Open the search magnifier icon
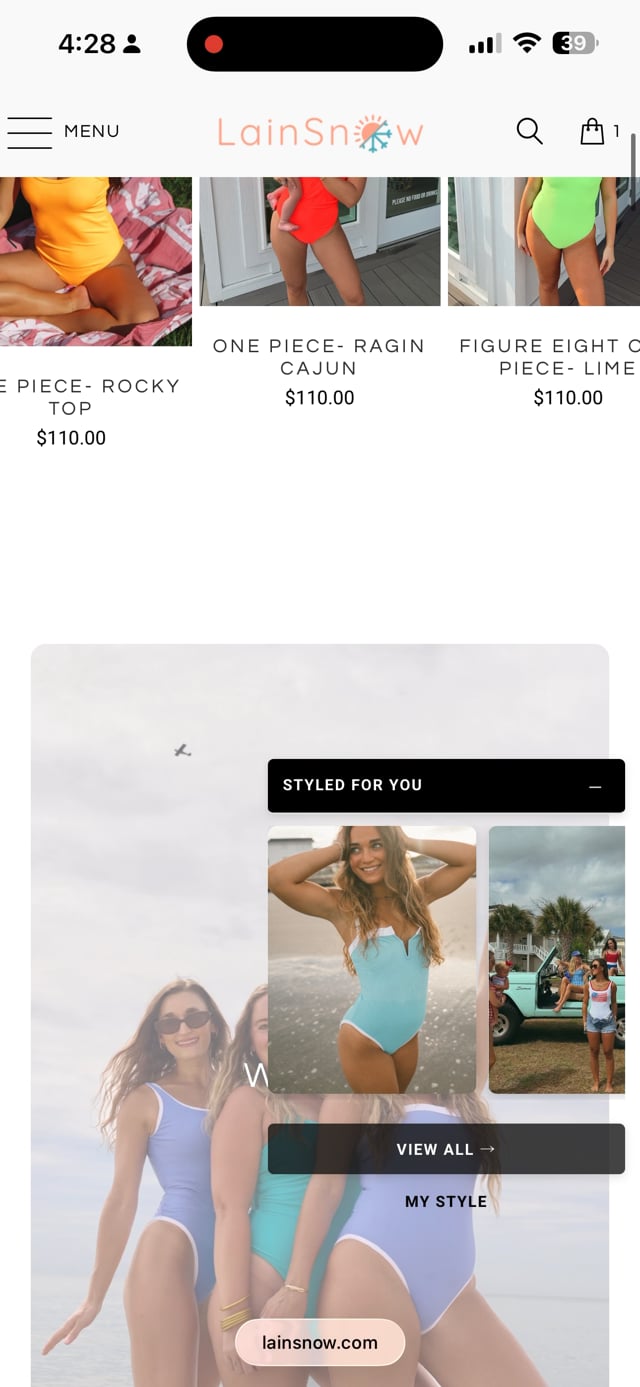The width and height of the screenshot is (640, 1387). [x=529, y=131]
